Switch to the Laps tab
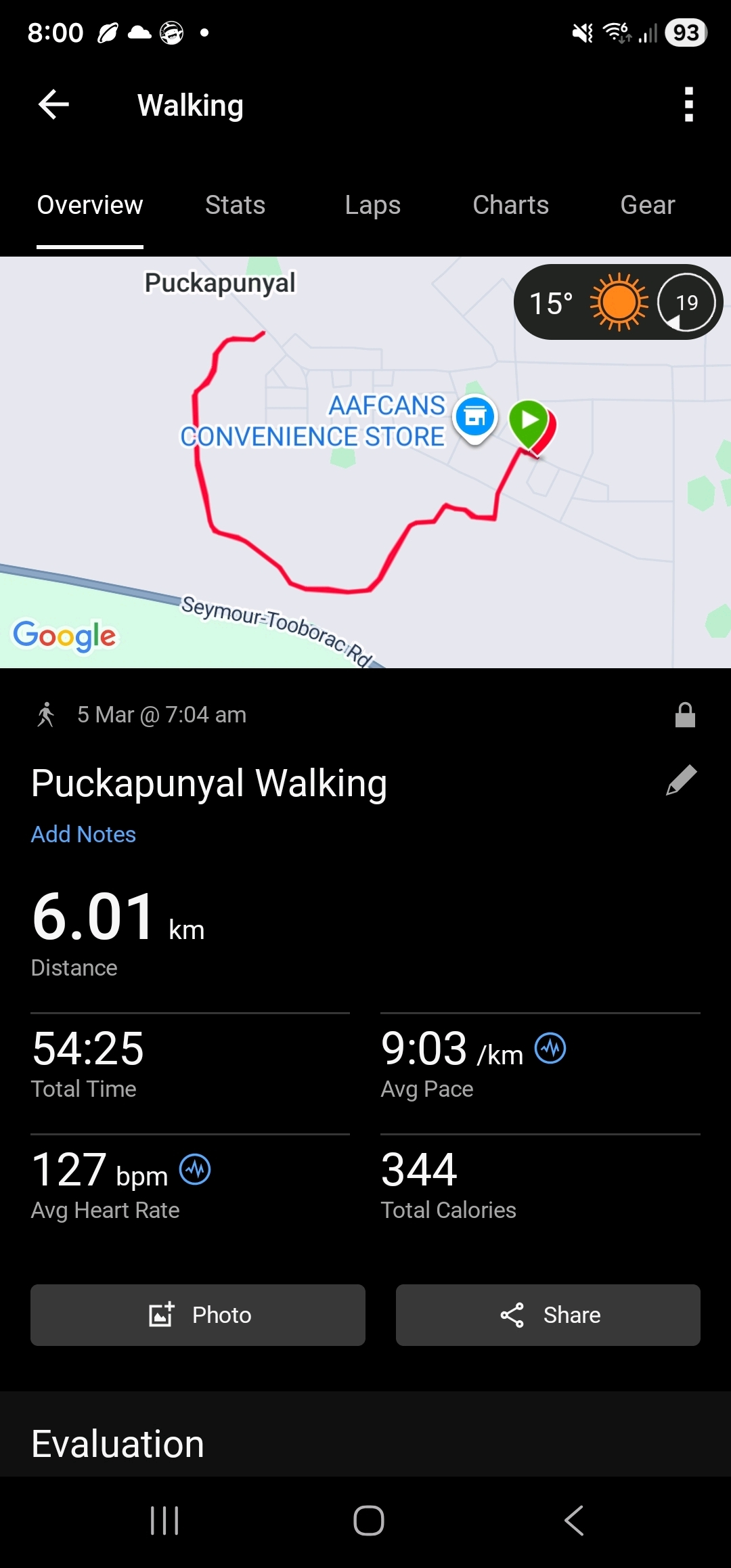This screenshot has width=731, height=1568. pyautogui.click(x=372, y=205)
